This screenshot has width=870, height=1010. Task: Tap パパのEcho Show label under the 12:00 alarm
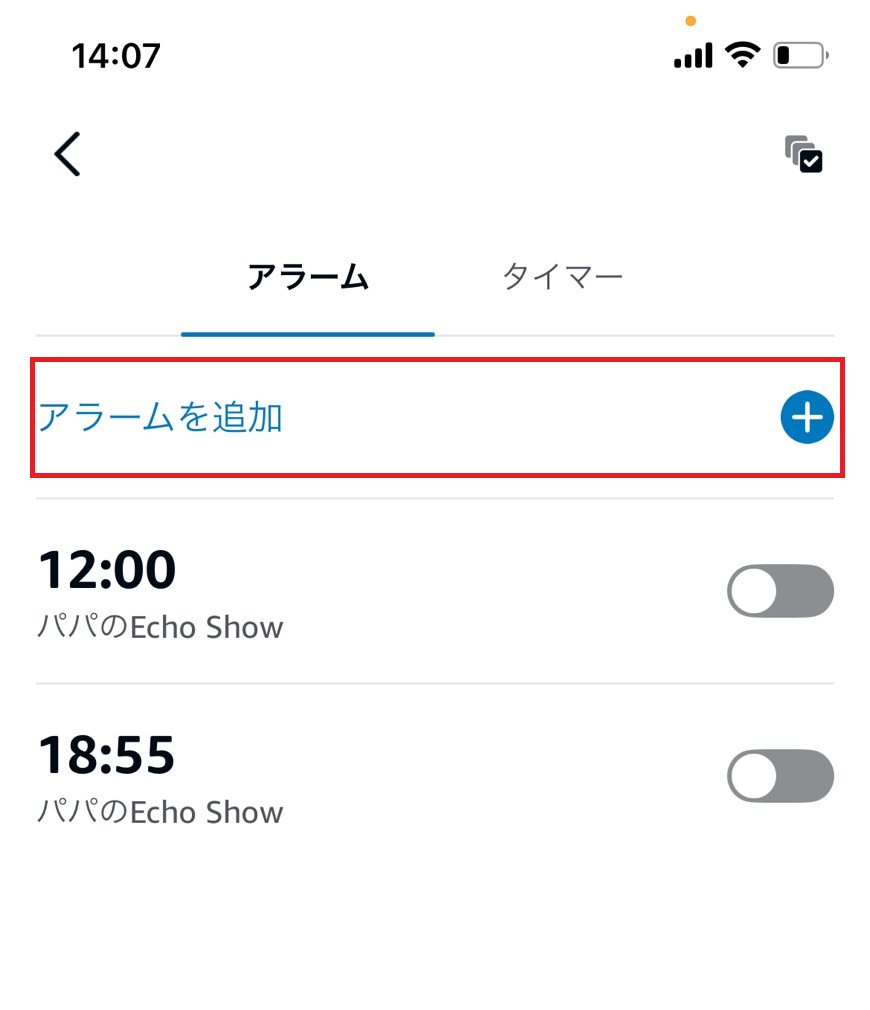(x=160, y=627)
